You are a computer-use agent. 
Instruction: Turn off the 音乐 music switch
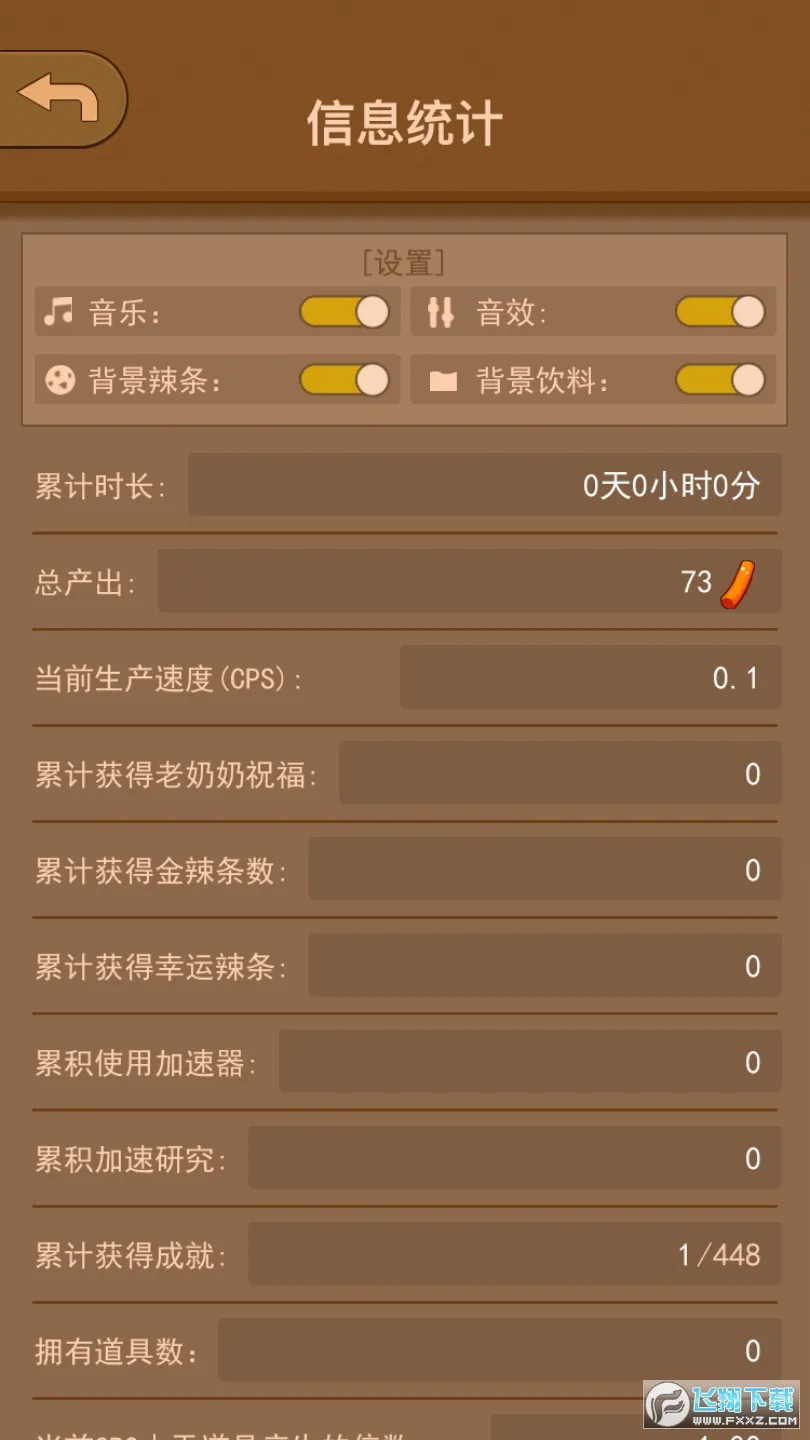point(344,312)
